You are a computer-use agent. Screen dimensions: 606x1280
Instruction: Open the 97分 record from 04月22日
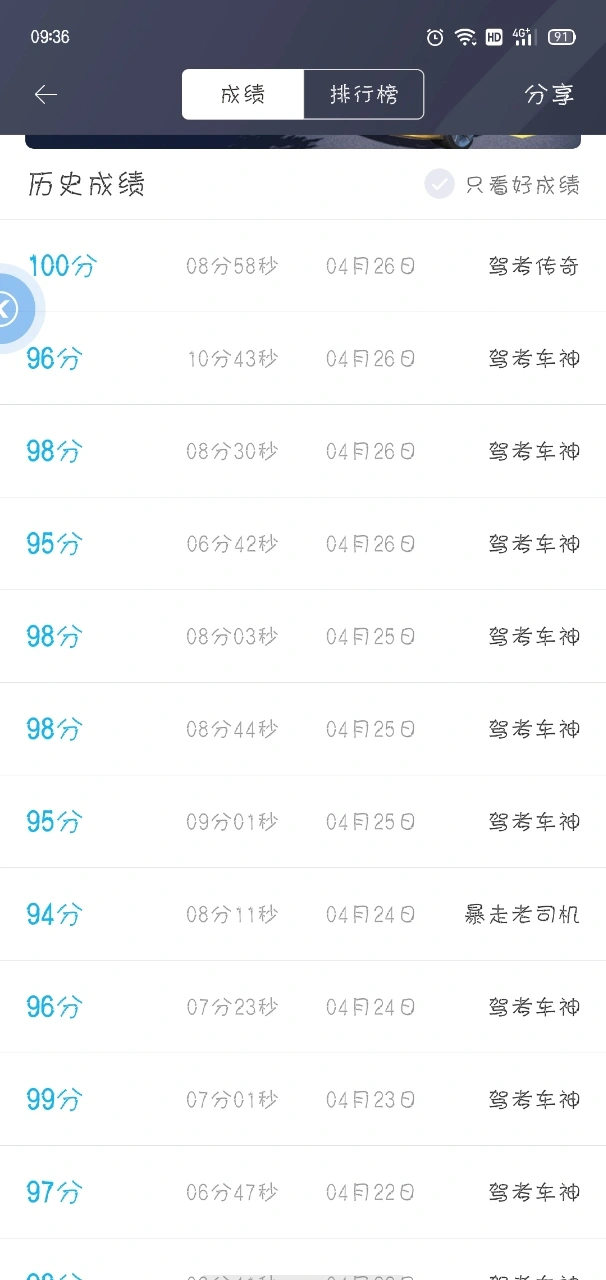[x=303, y=1192]
